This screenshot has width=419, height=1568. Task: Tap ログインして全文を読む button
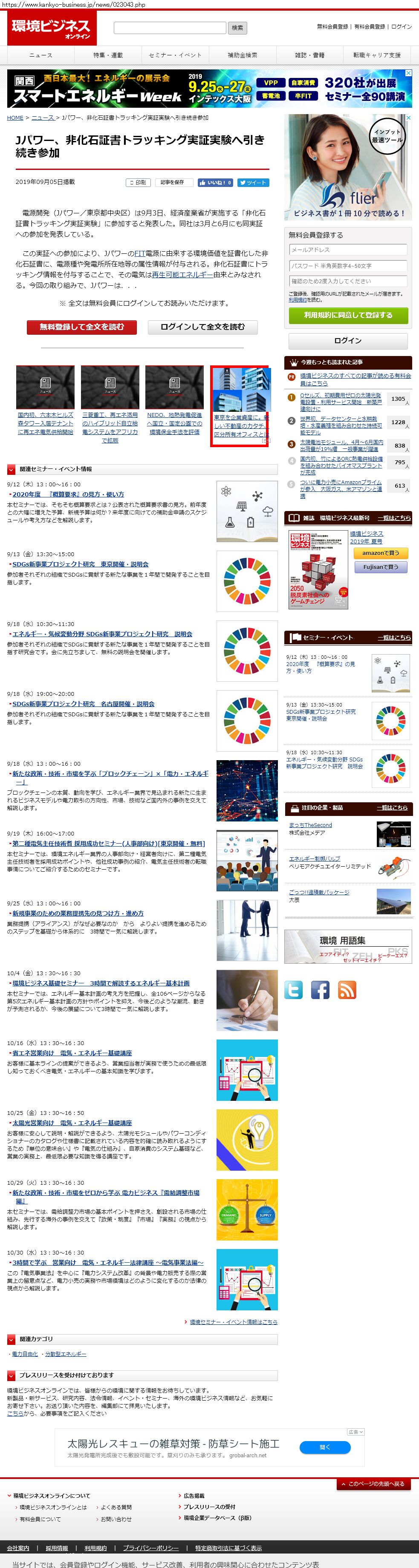click(x=202, y=327)
